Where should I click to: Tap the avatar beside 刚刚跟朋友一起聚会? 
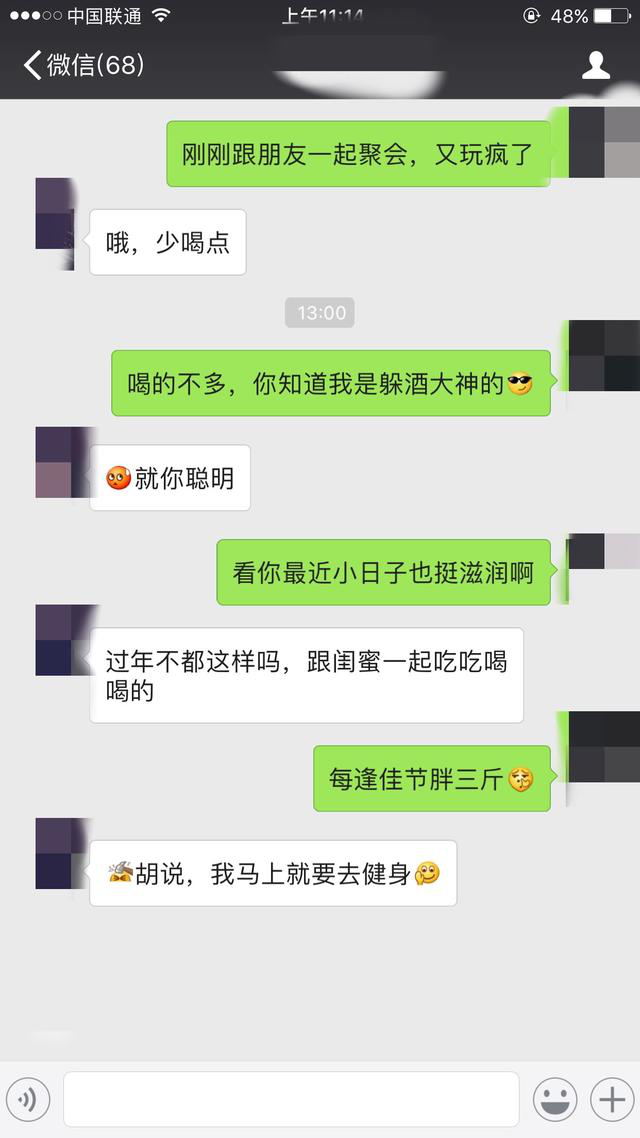pos(602,142)
